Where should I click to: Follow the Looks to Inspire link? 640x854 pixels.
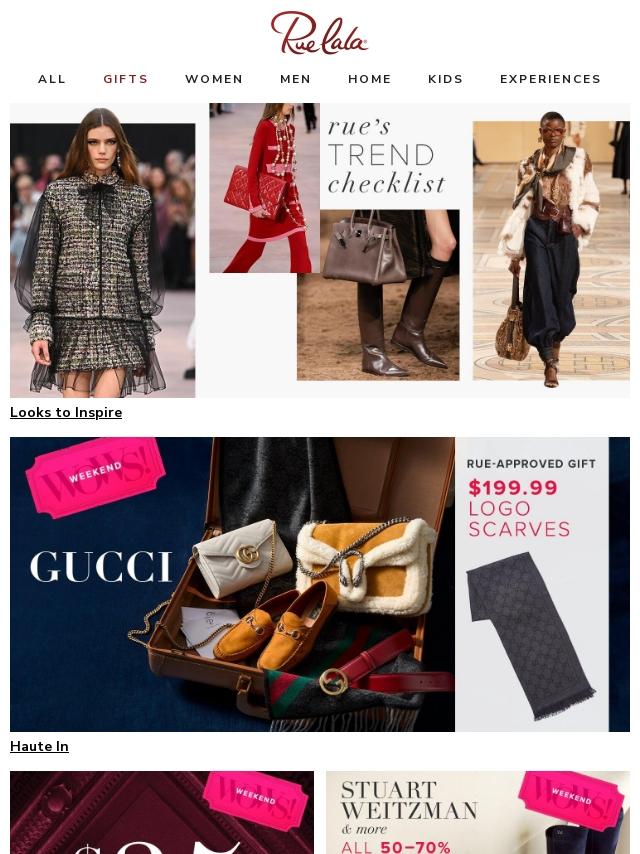click(66, 413)
